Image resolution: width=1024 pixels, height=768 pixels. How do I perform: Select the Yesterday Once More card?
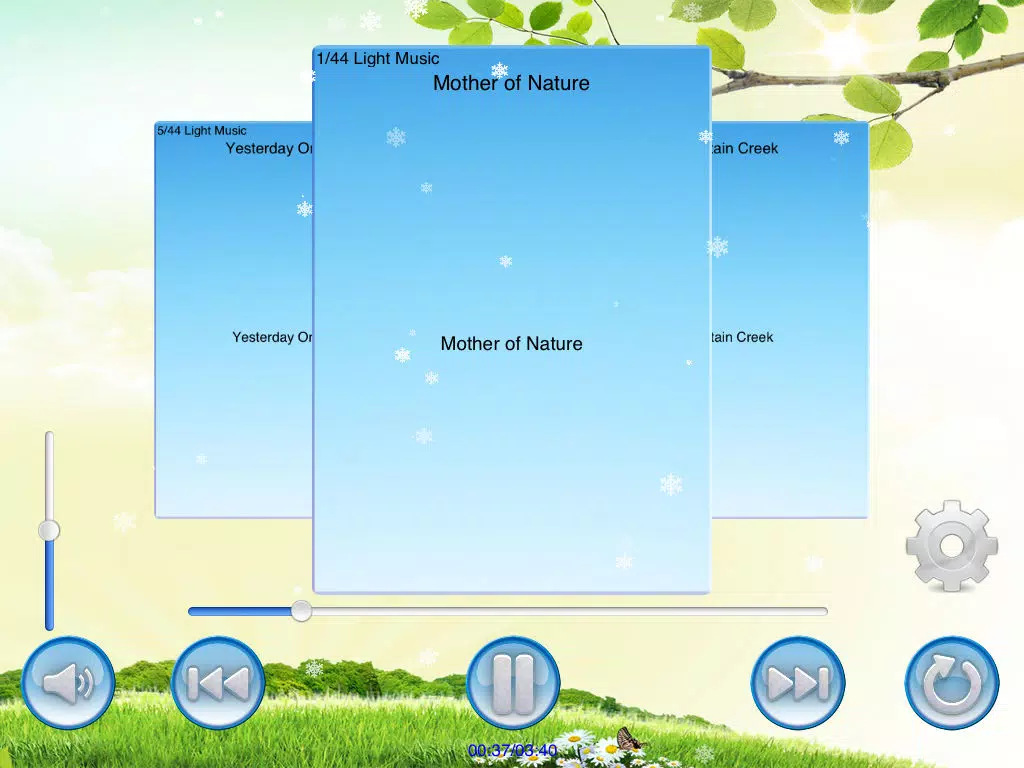point(233,320)
